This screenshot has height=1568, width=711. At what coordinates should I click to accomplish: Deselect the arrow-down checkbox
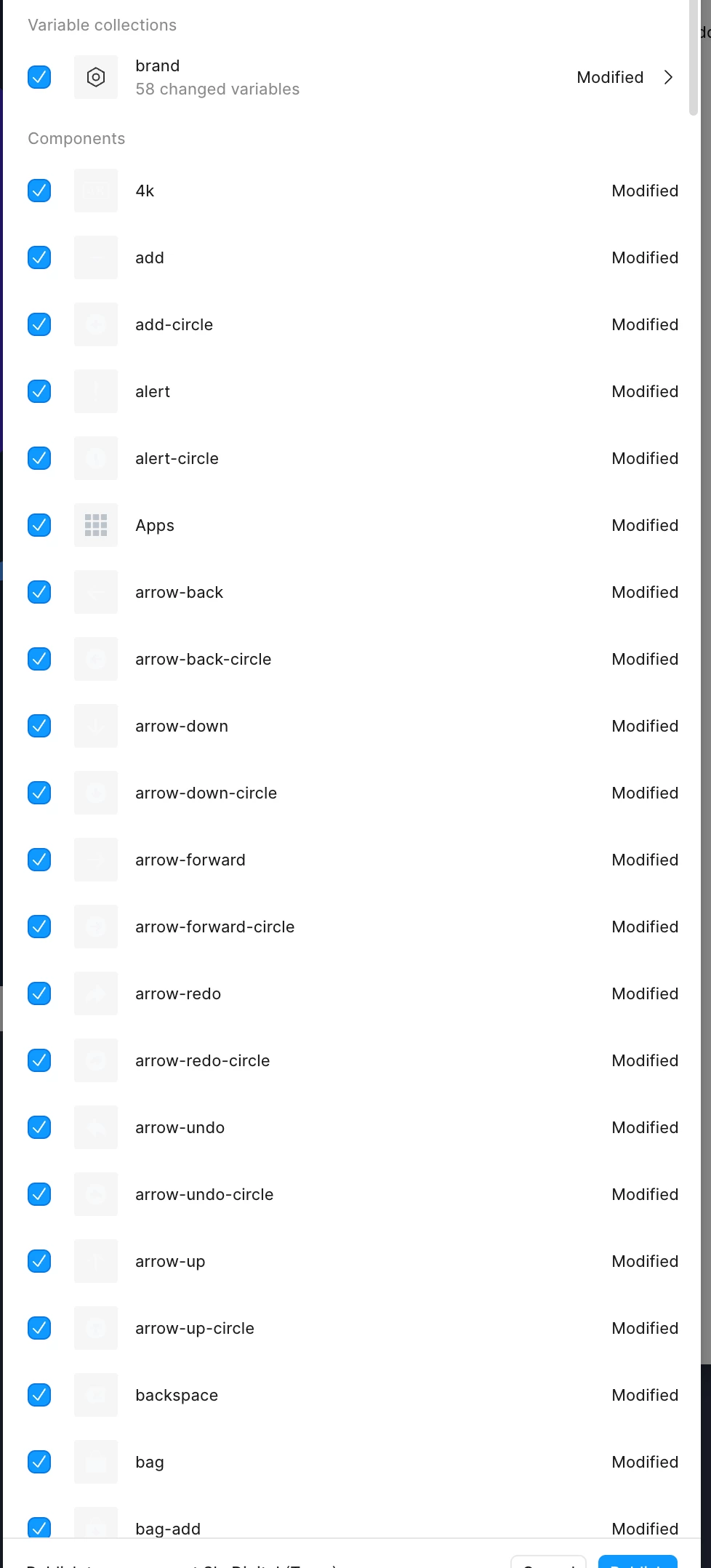[x=39, y=726]
